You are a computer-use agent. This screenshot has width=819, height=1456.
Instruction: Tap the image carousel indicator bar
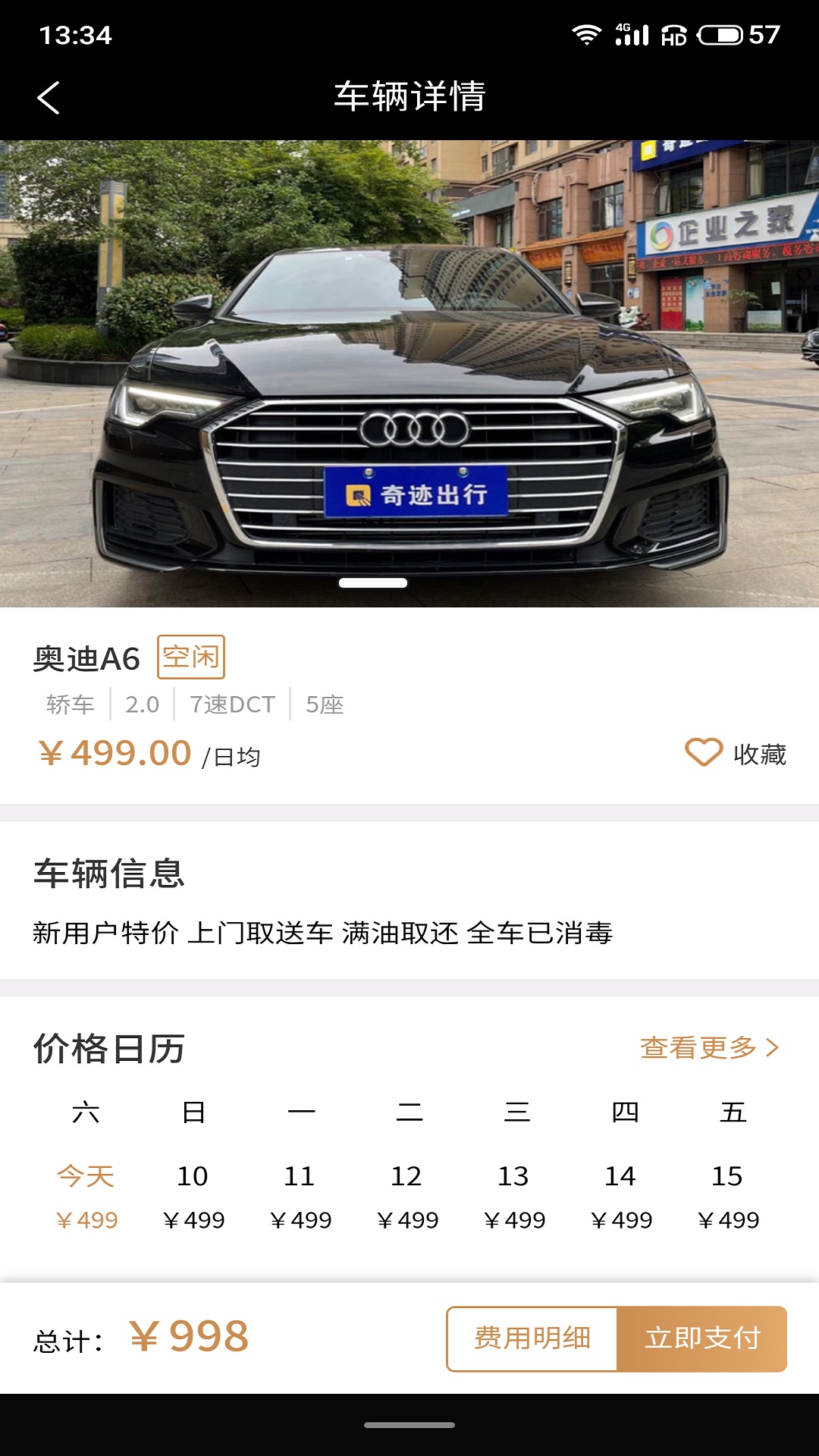[x=373, y=584]
